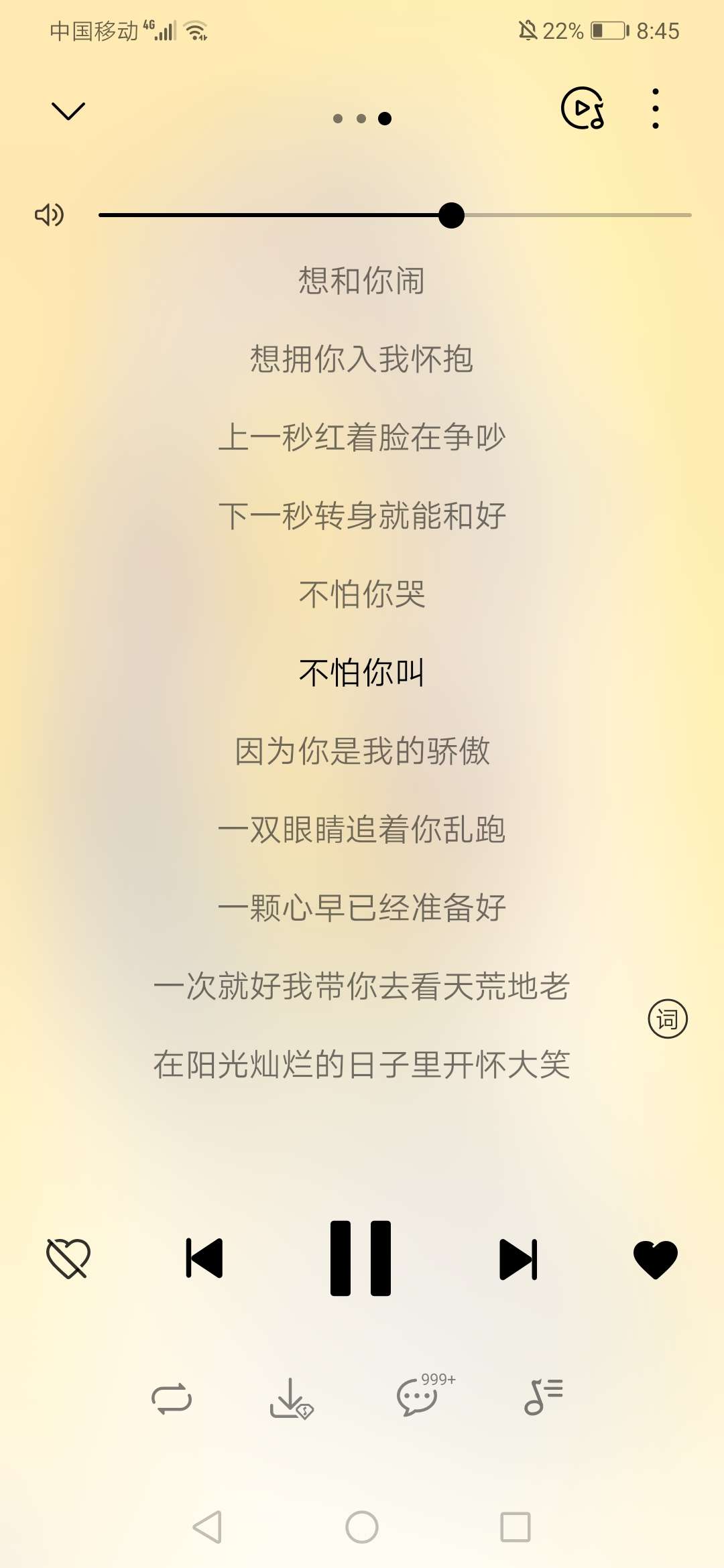This screenshot has width=724, height=1568.
Task: Go back with the system back button
Action: pos(207,1527)
